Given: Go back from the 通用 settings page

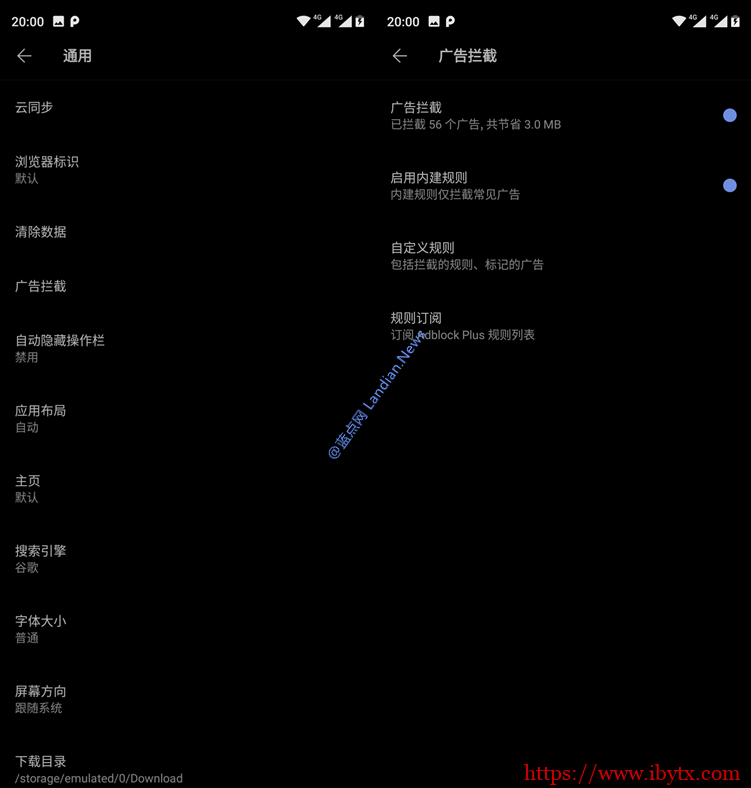Looking at the screenshot, I should click(x=25, y=56).
